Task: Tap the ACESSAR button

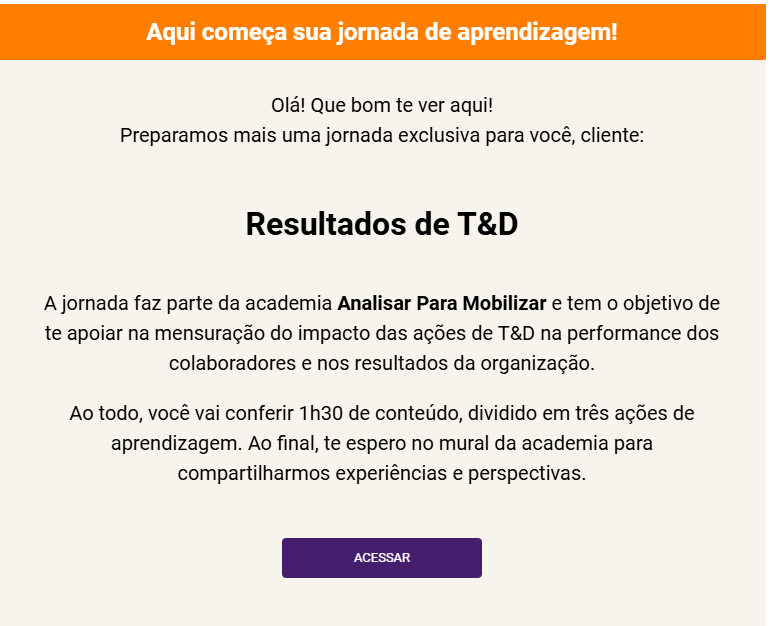Action: 381,557
